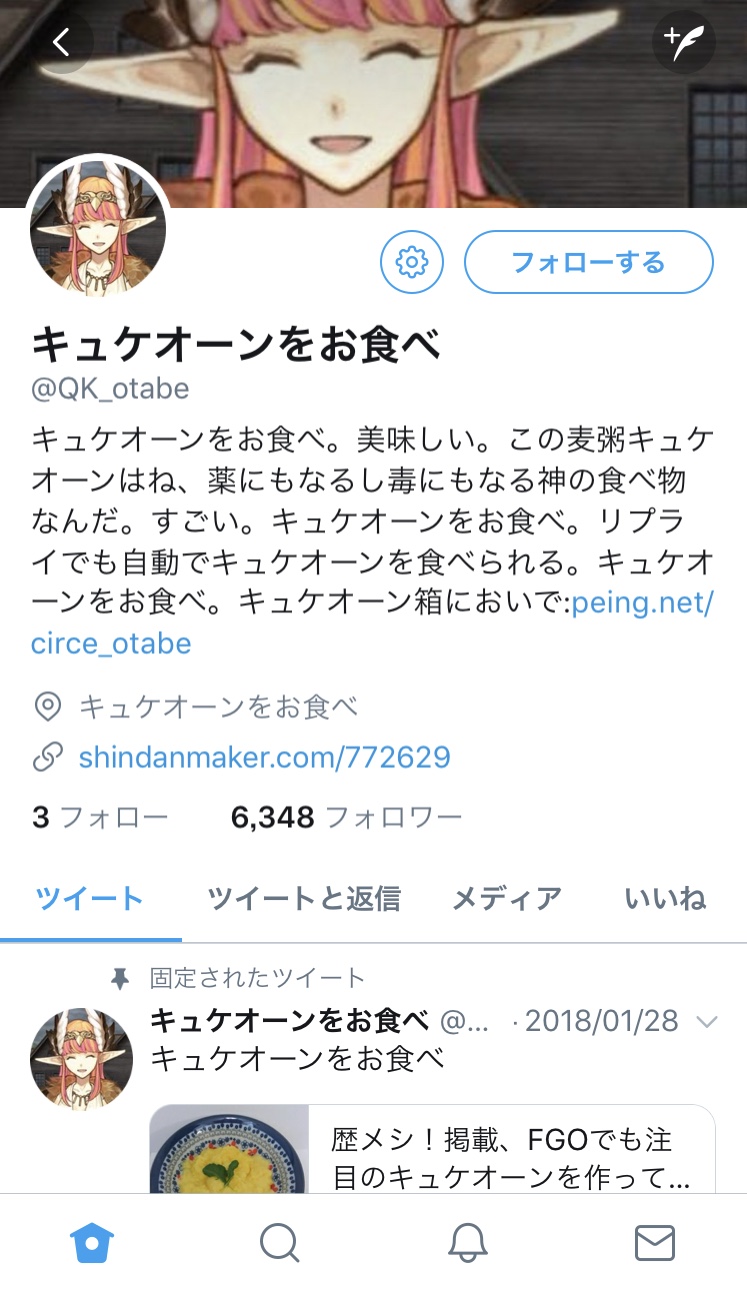747x1292 pixels.
Task: Open the 歴メシ！掲載 article card
Action: tap(432, 1150)
